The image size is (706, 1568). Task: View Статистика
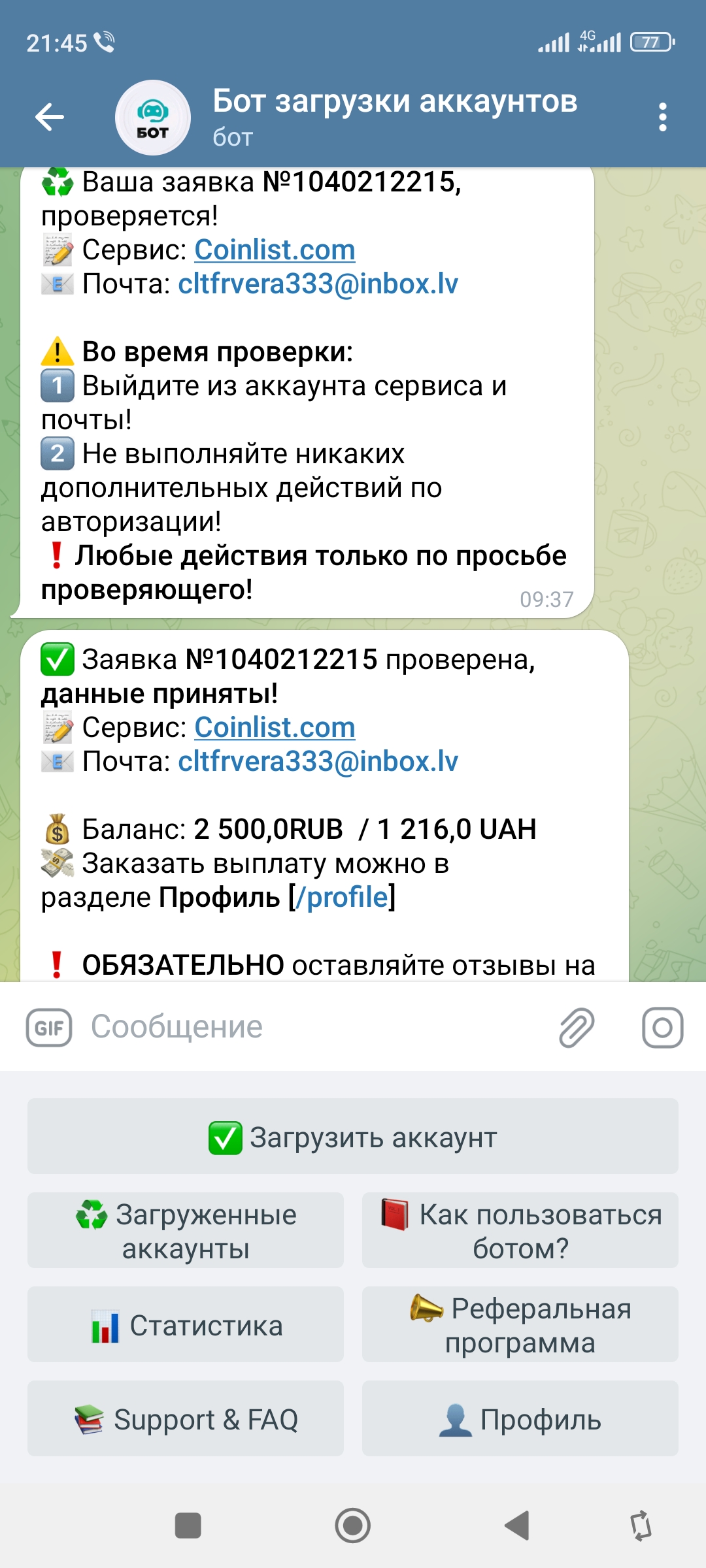click(x=186, y=1325)
